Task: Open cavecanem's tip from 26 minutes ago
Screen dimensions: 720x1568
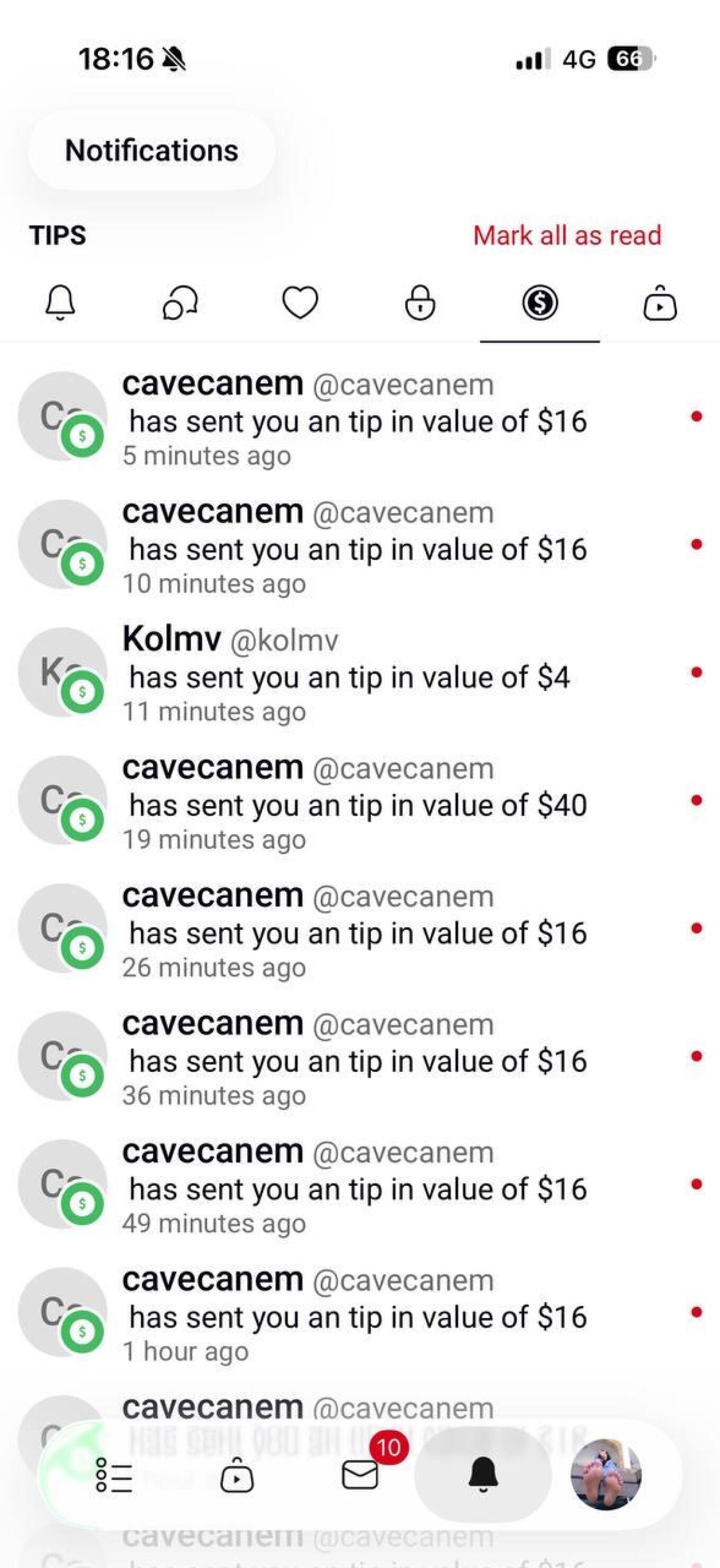Action: (x=357, y=932)
